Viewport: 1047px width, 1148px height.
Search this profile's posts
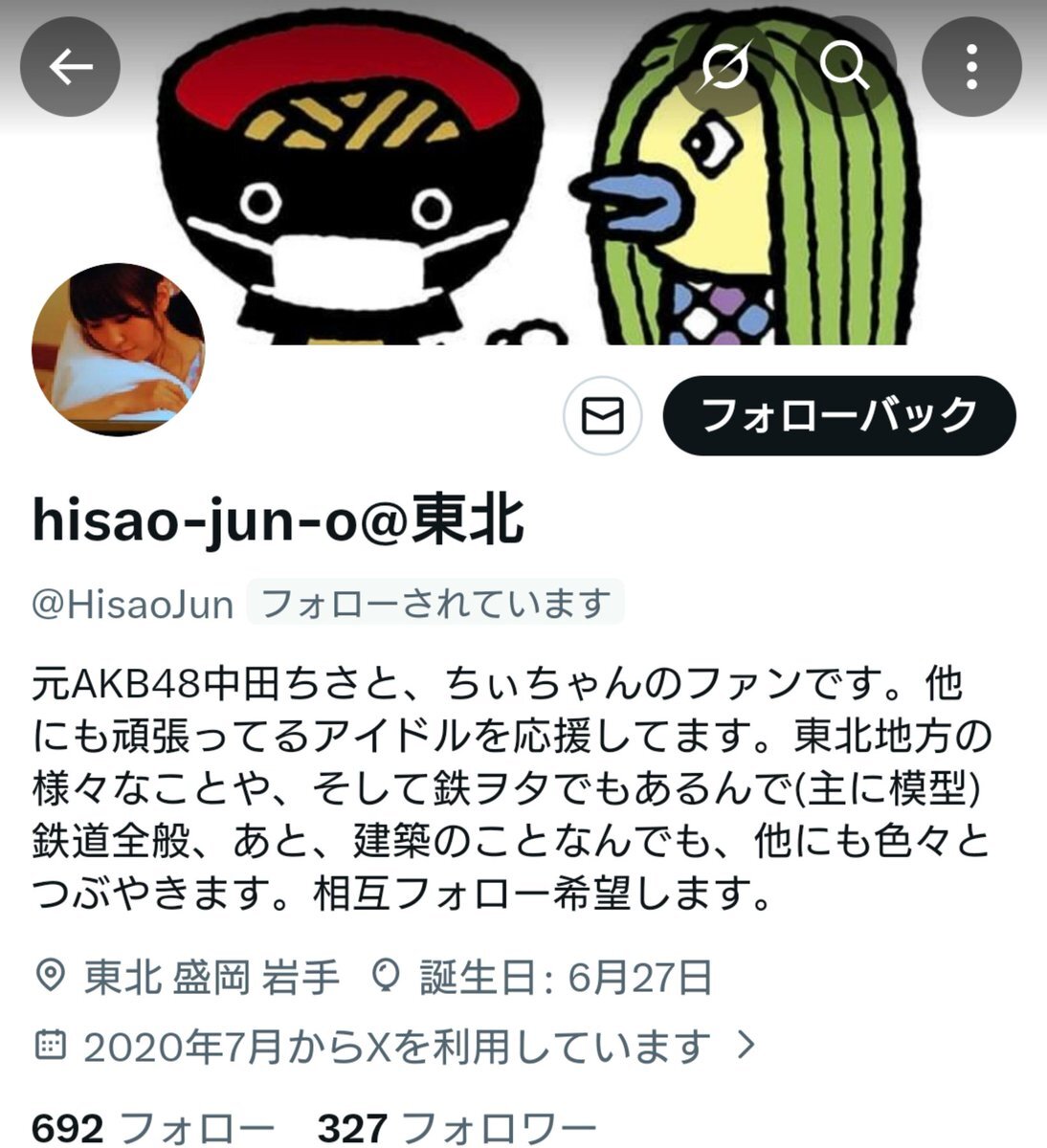click(x=845, y=67)
